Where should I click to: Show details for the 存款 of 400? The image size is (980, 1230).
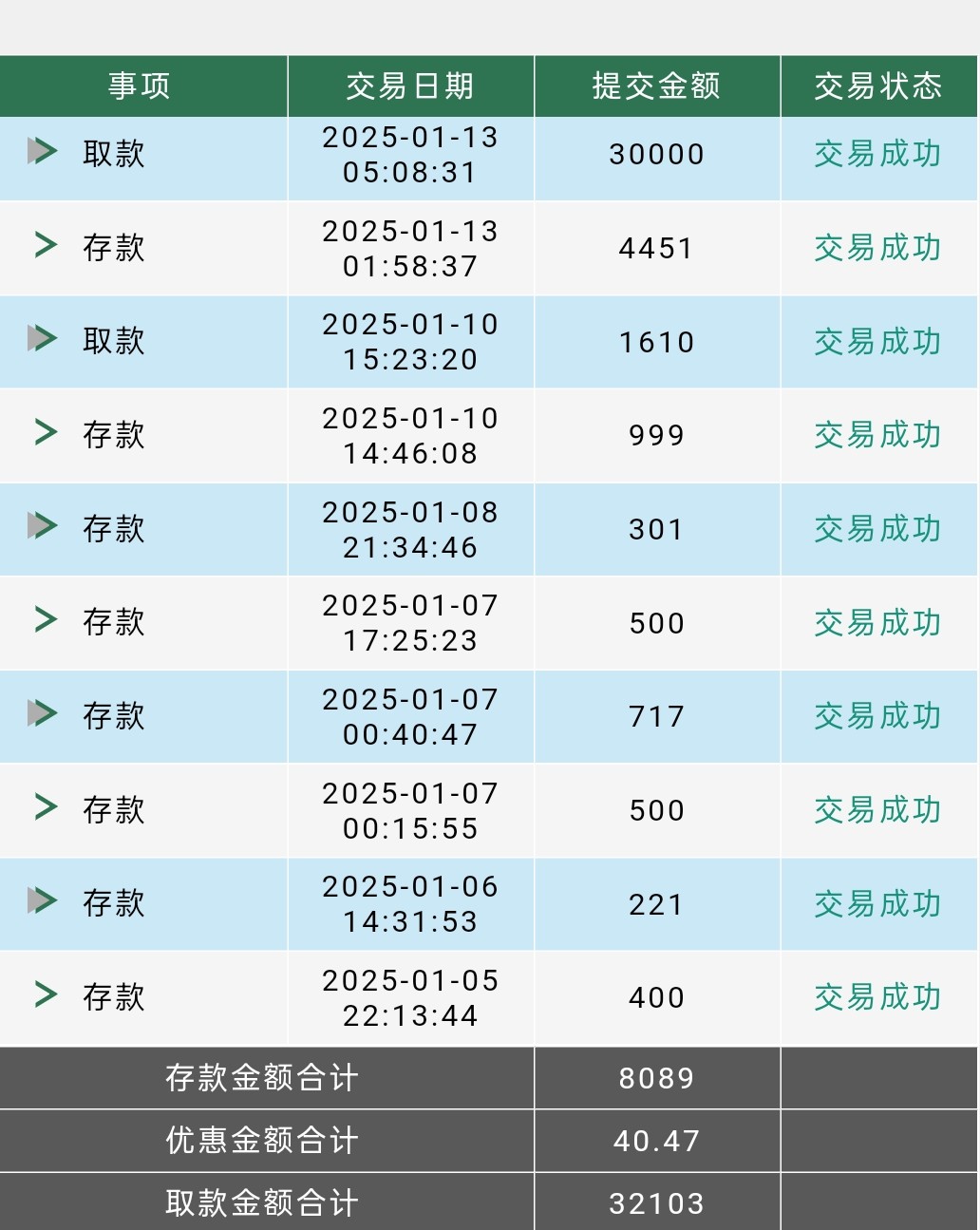coord(45,994)
